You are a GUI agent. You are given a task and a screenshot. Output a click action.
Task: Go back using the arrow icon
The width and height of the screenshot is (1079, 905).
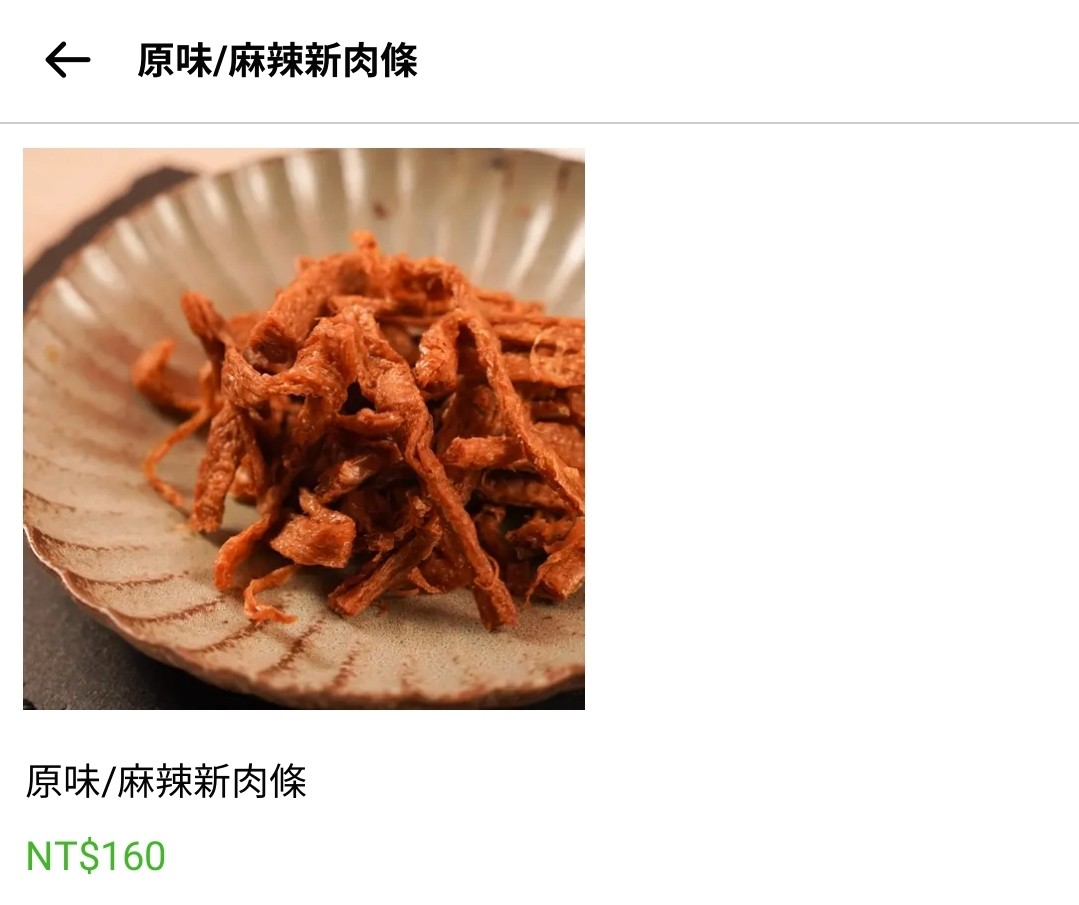[x=68, y=61]
